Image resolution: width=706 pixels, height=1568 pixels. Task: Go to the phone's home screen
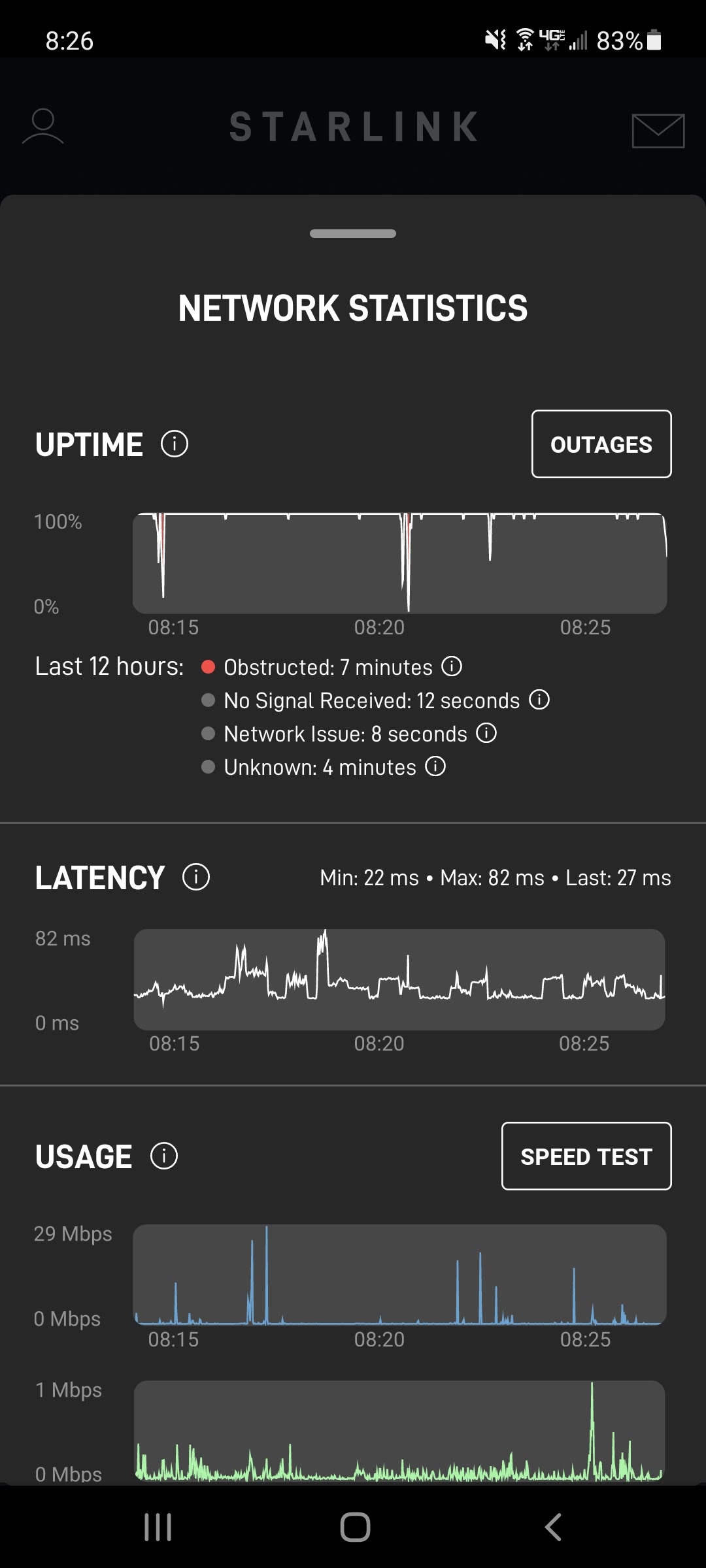(355, 1527)
